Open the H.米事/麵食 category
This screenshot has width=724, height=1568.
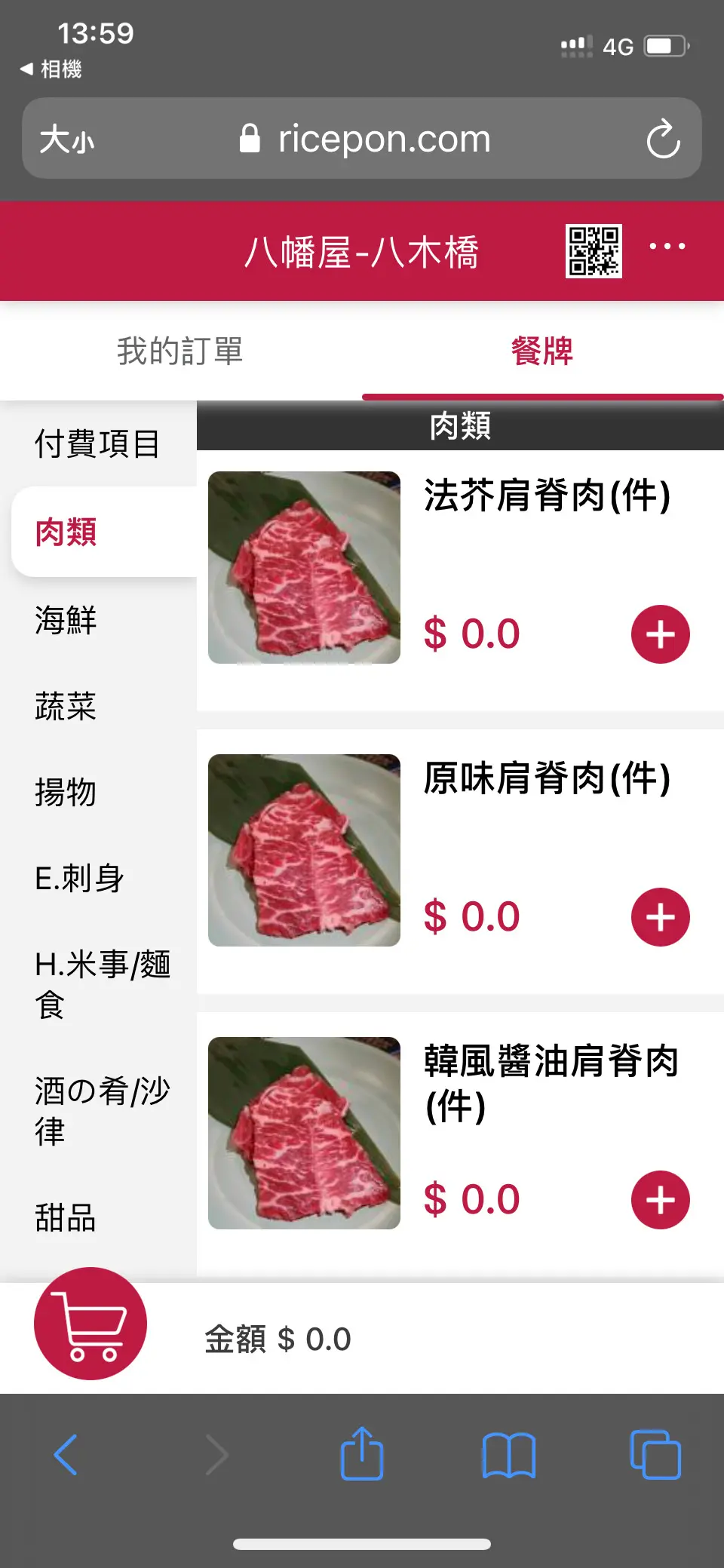point(102,983)
